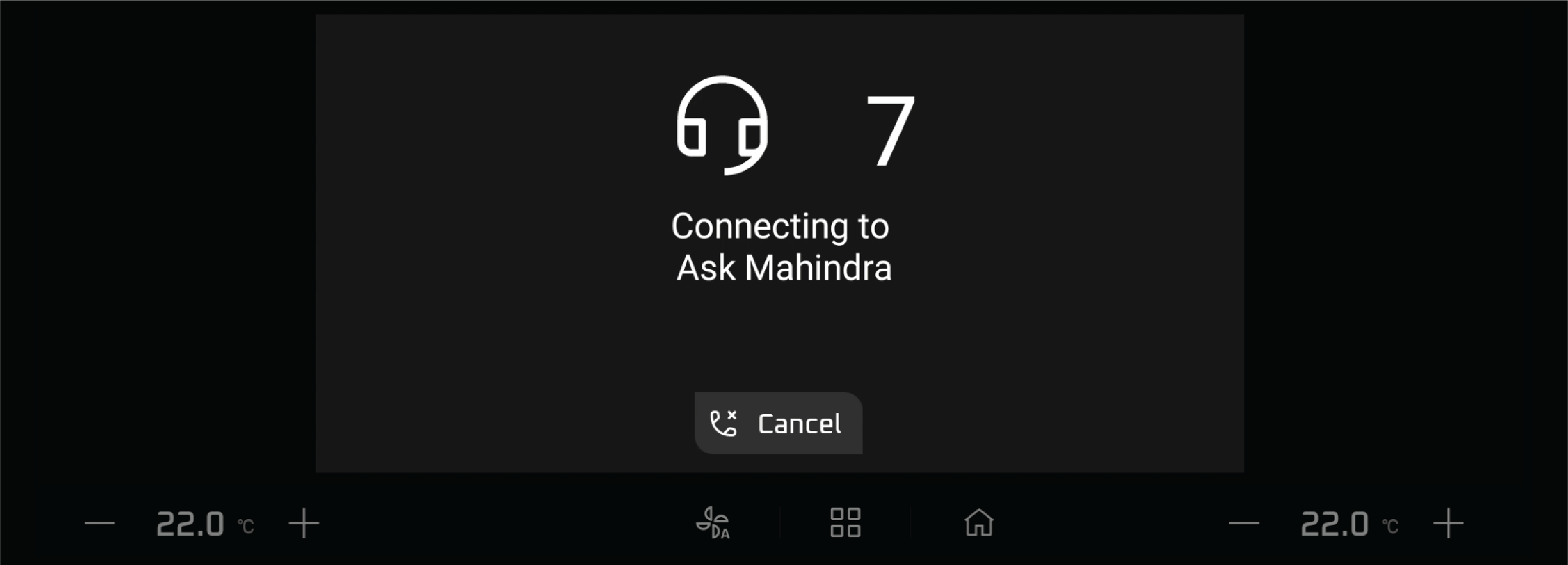Lower the right zone temperature
Viewport: 1568px width, 565px height.
point(1244,523)
